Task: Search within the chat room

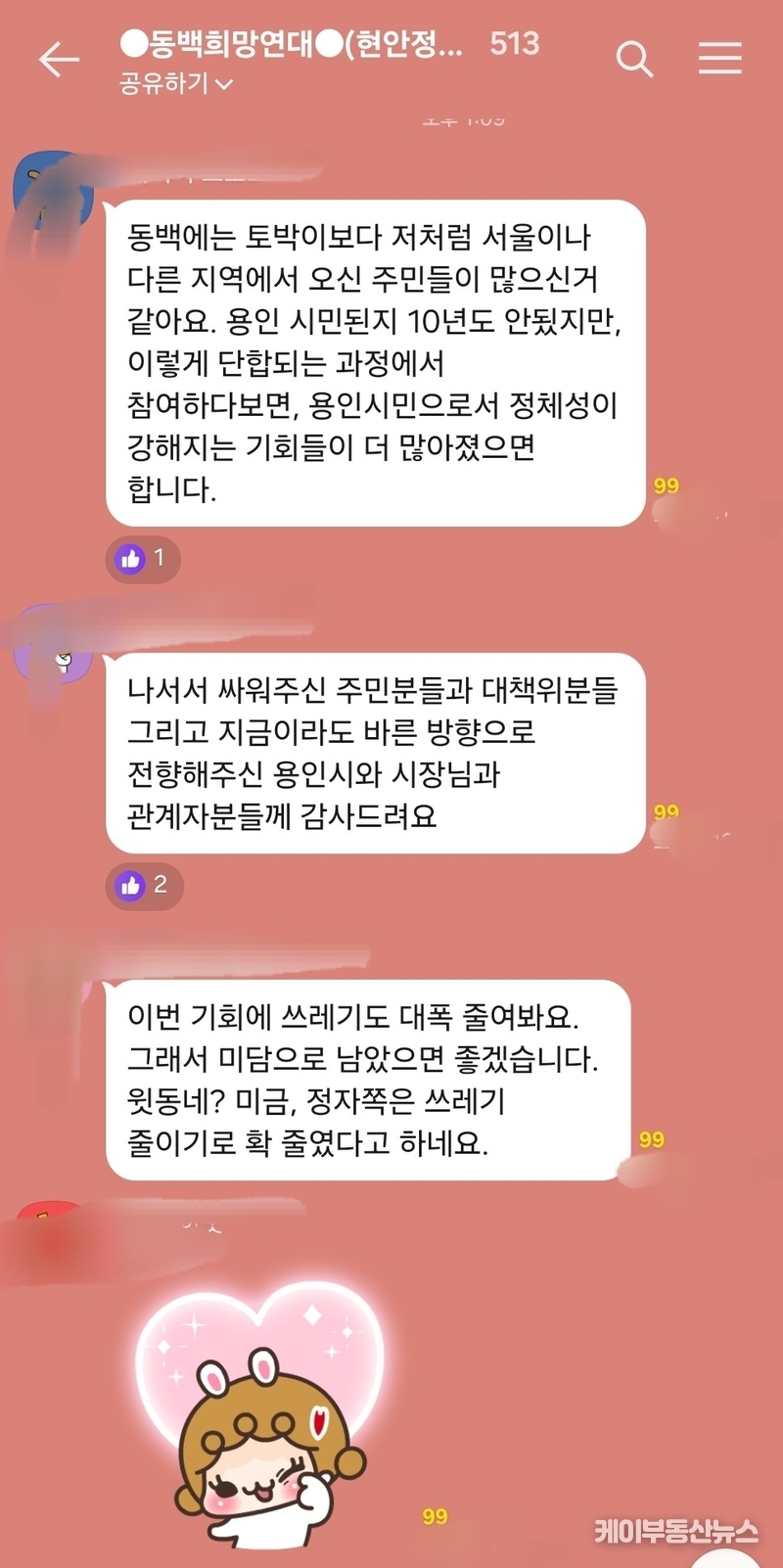Action: point(634,60)
